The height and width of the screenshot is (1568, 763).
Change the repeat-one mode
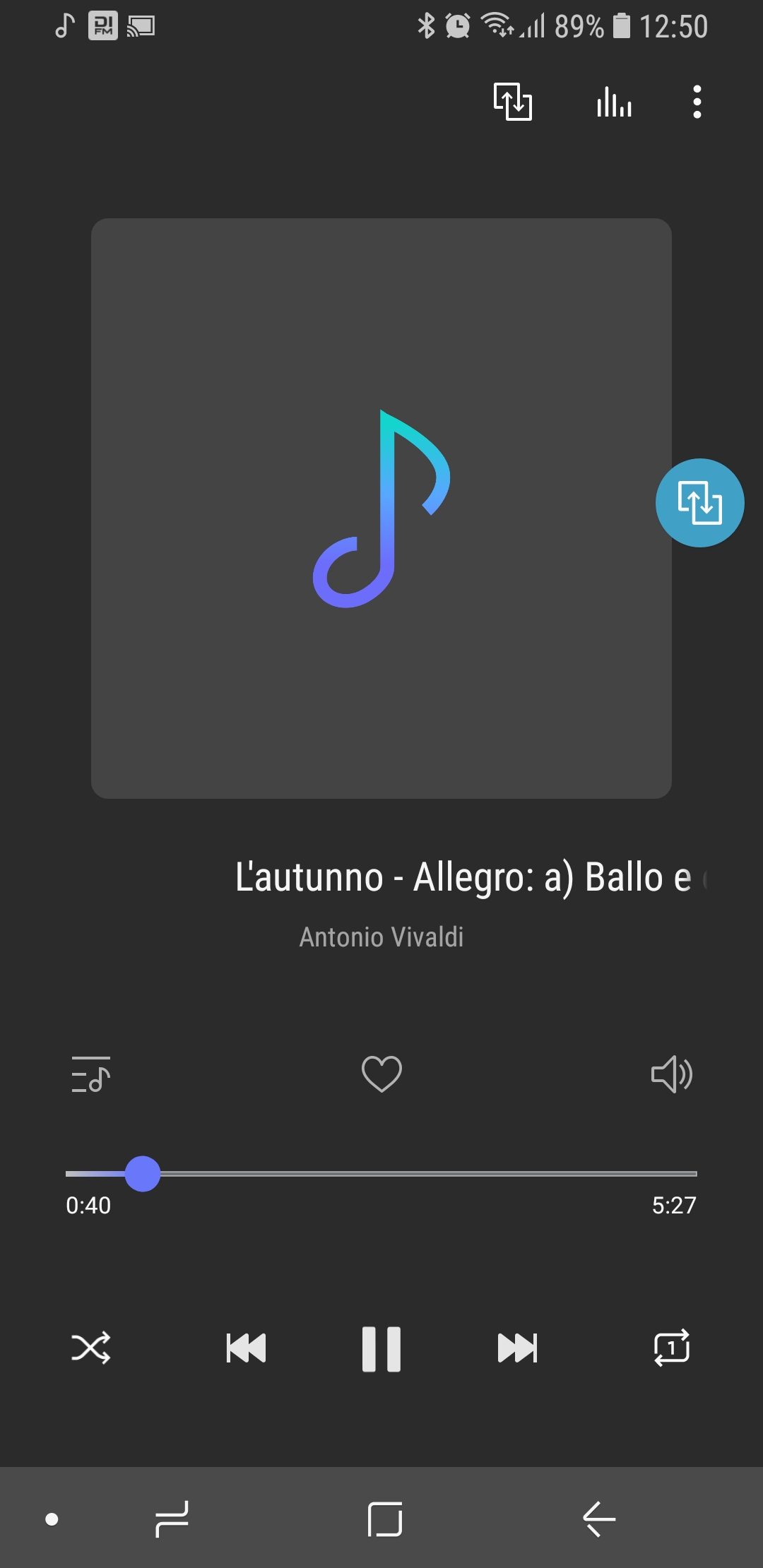click(672, 1348)
